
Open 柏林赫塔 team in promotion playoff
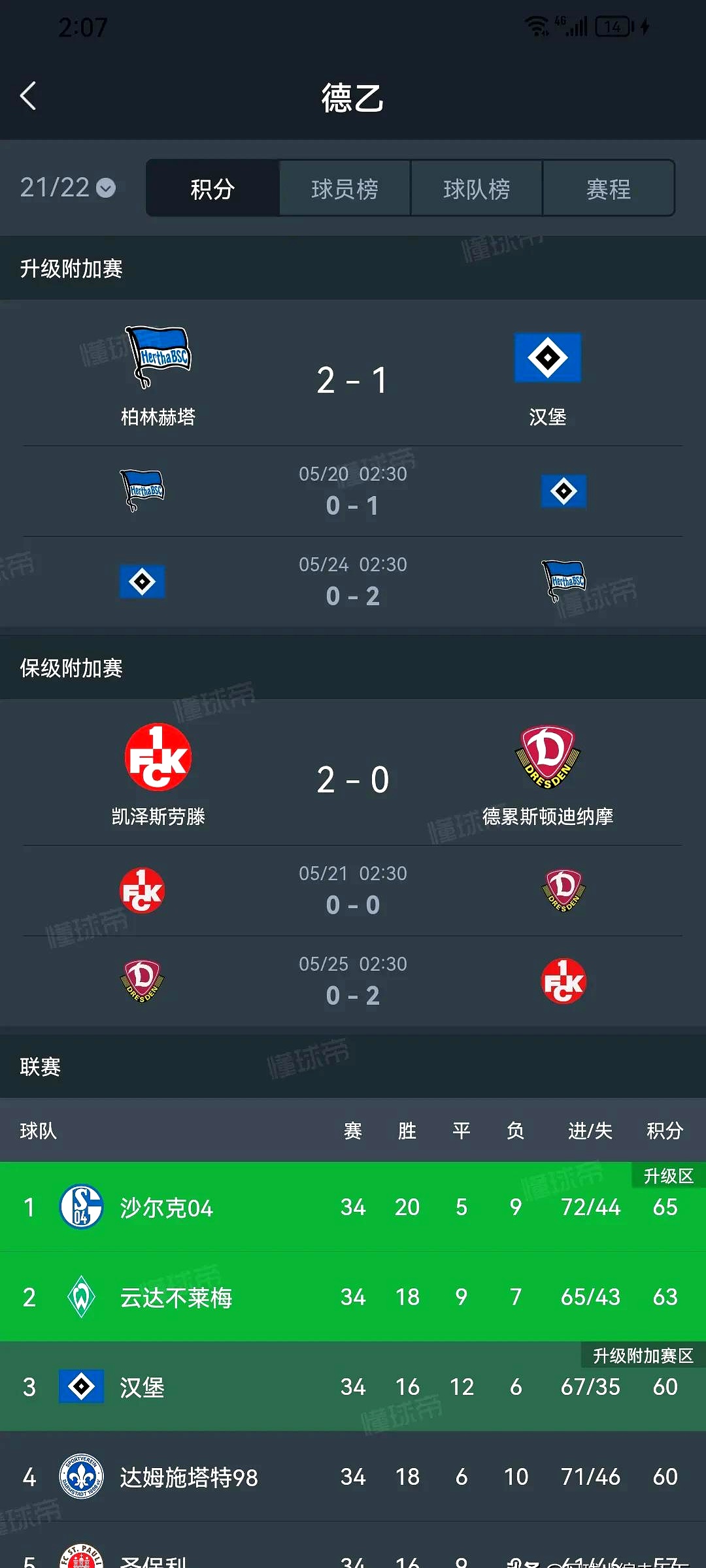(158, 377)
